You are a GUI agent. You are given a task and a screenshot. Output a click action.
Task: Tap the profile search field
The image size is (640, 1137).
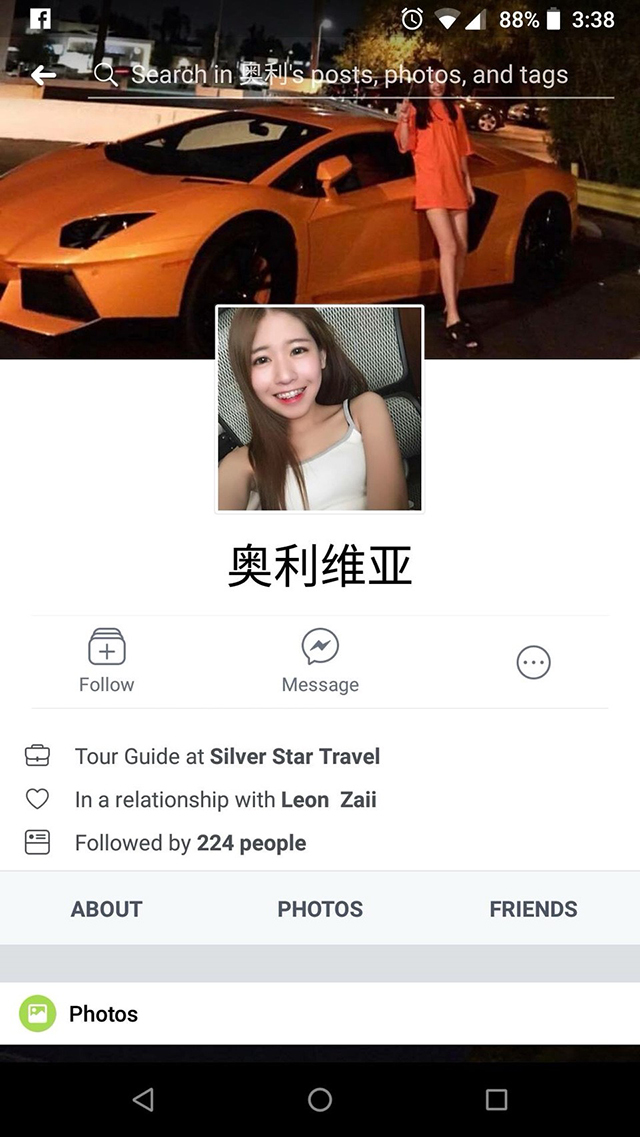350,75
